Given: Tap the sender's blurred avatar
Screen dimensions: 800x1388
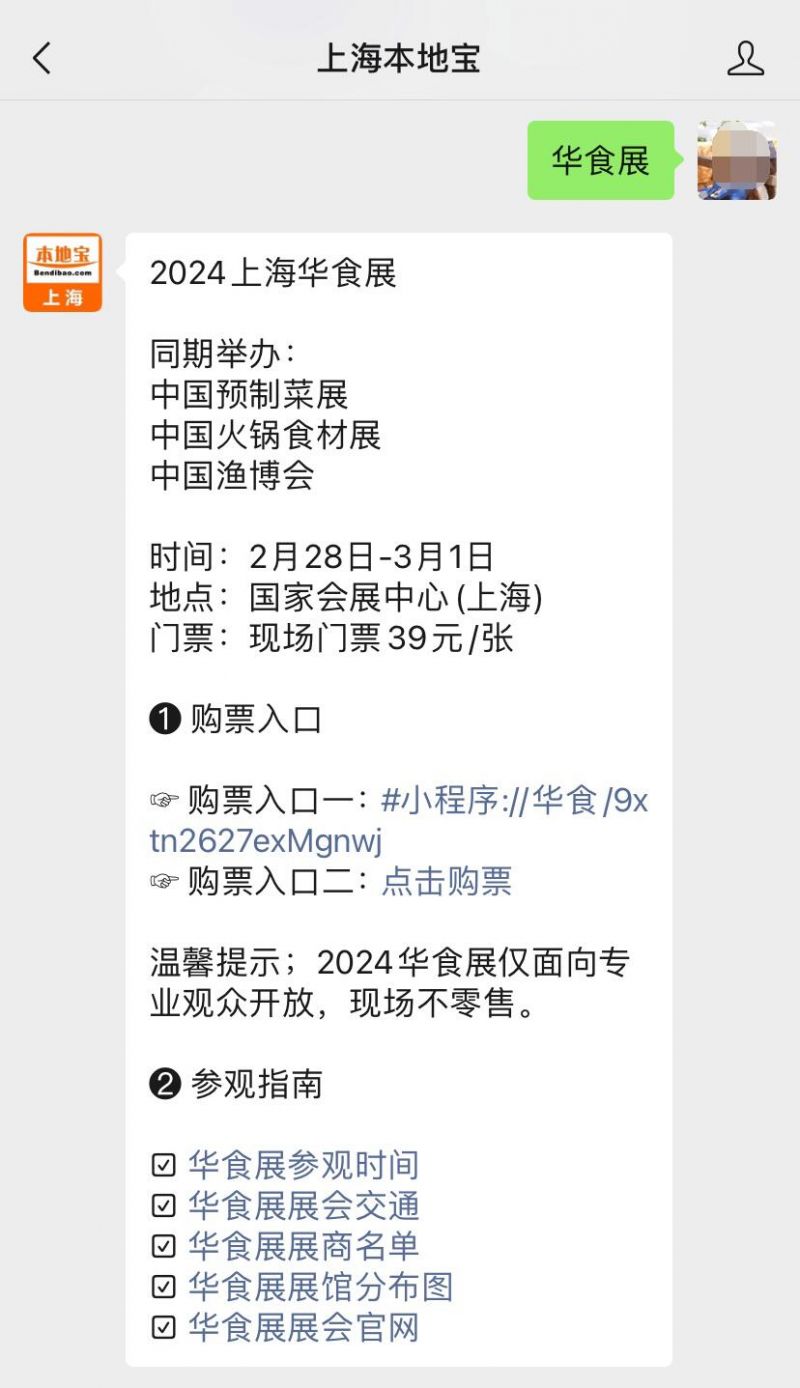Looking at the screenshot, I should [737, 161].
